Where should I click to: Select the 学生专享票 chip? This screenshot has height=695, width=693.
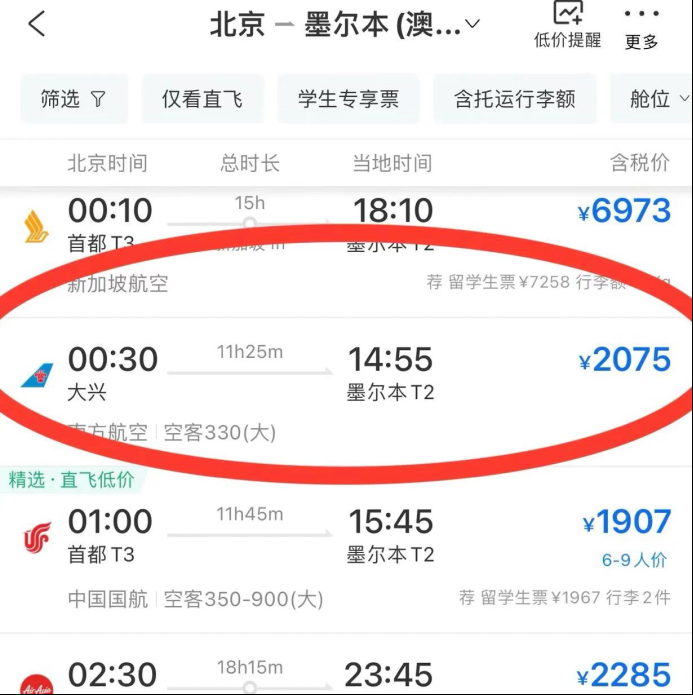(x=348, y=99)
